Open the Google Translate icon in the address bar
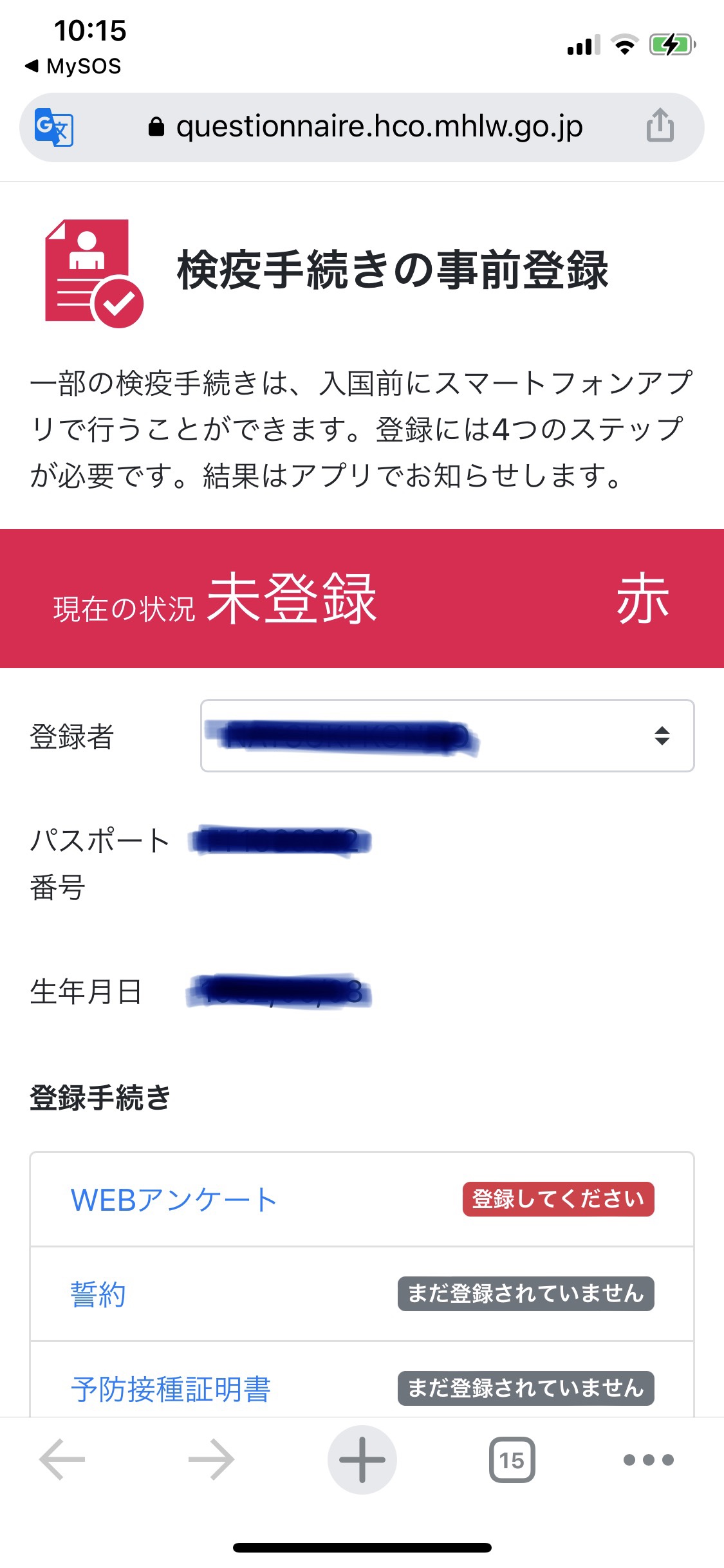The image size is (724, 1568). (x=54, y=127)
